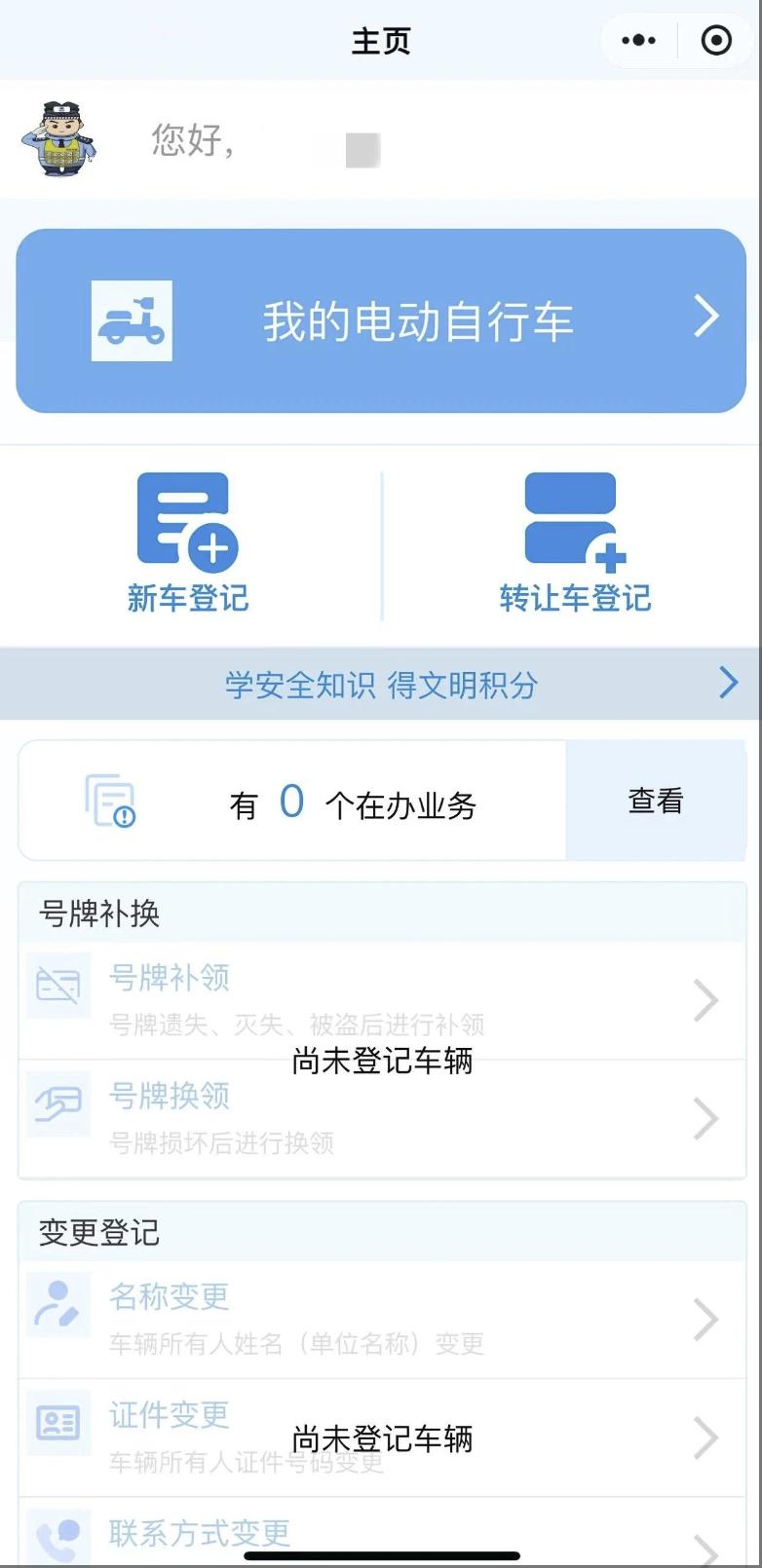Open 联系方式变更 row
The width and height of the screenshot is (762, 1568).
click(381, 1535)
